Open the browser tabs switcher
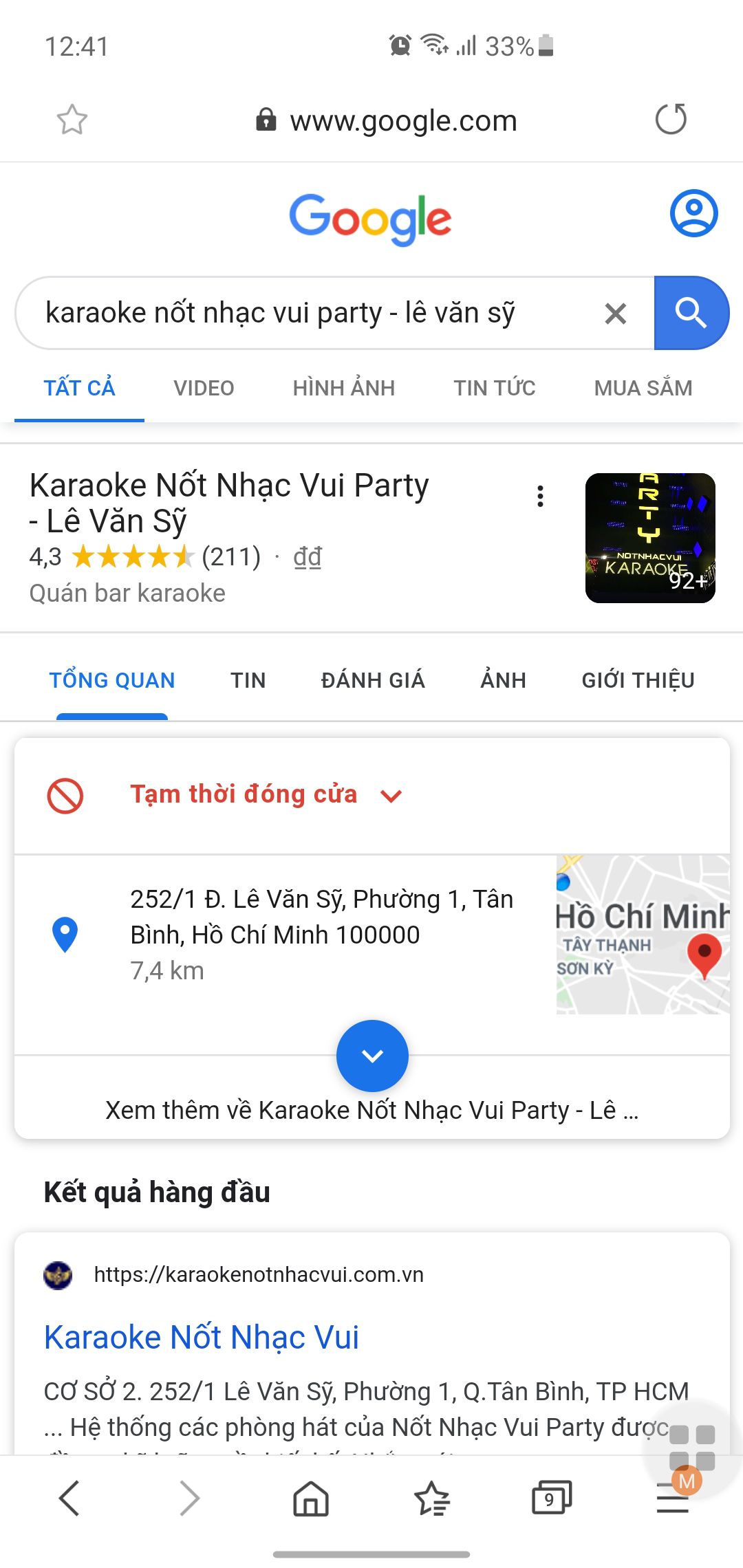Viewport: 743px width, 1568px height. click(x=551, y=1498)
